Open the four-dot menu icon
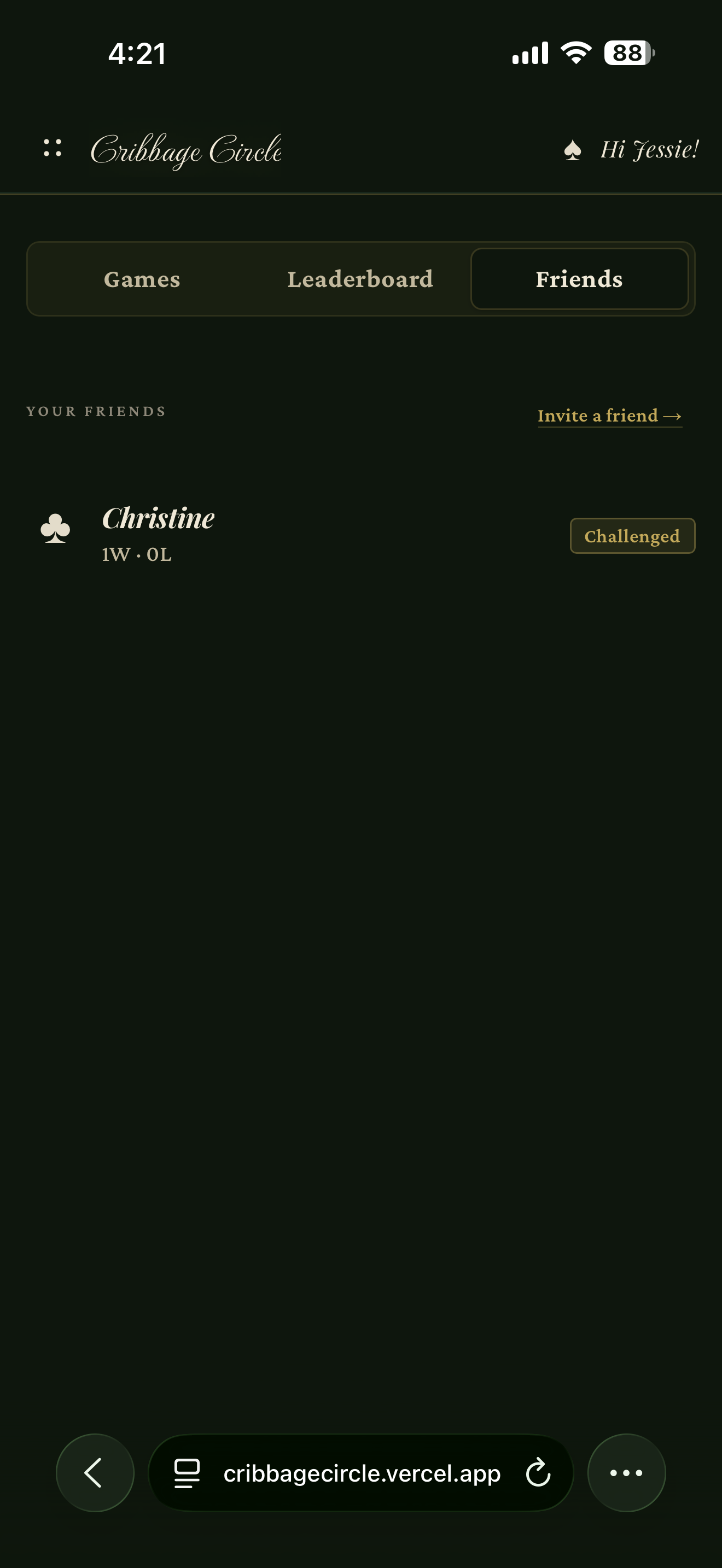Screen dimensions: 722x1568 point(53,148)
